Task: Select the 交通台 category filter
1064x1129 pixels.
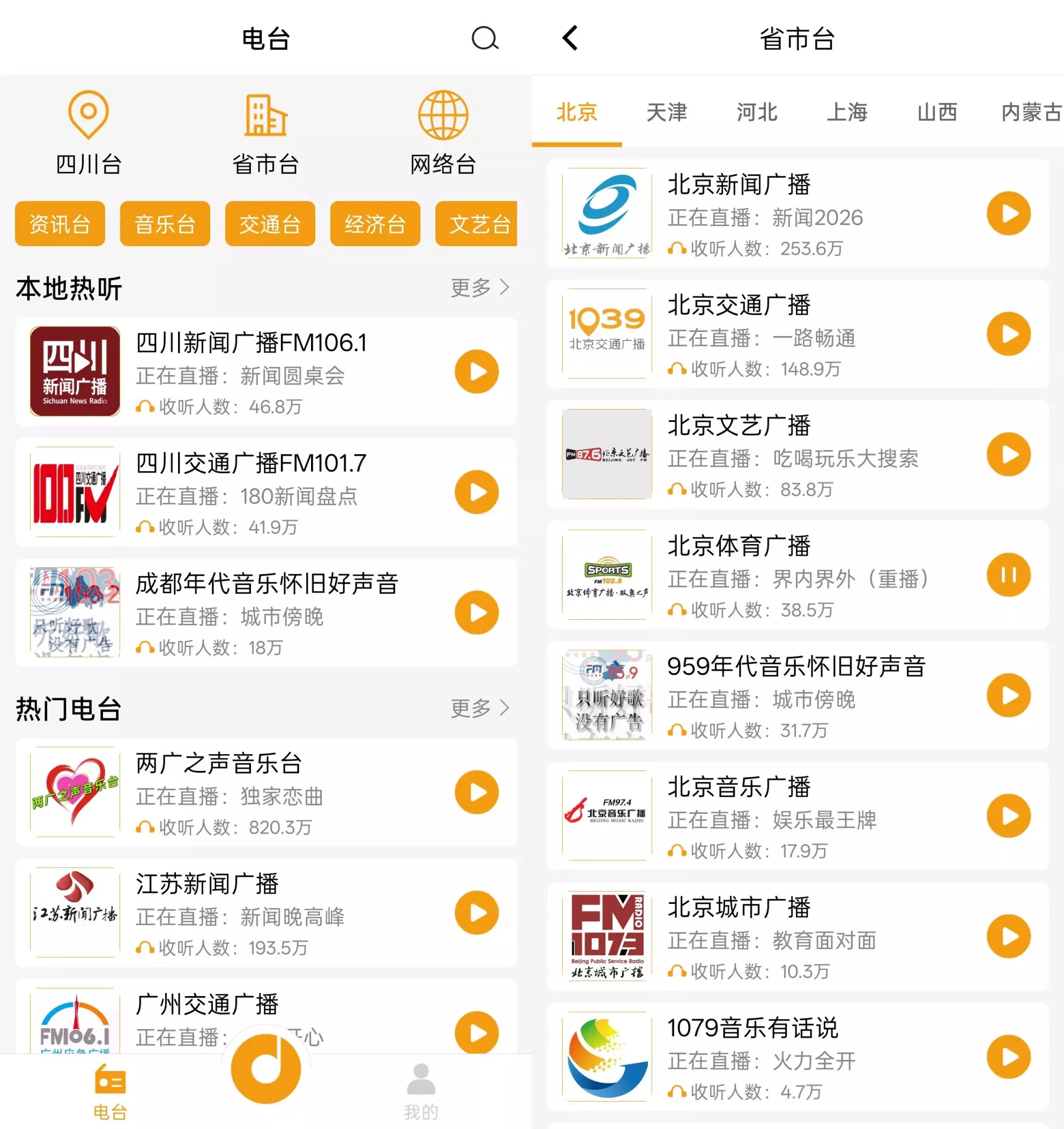Action: pos(270,224)
